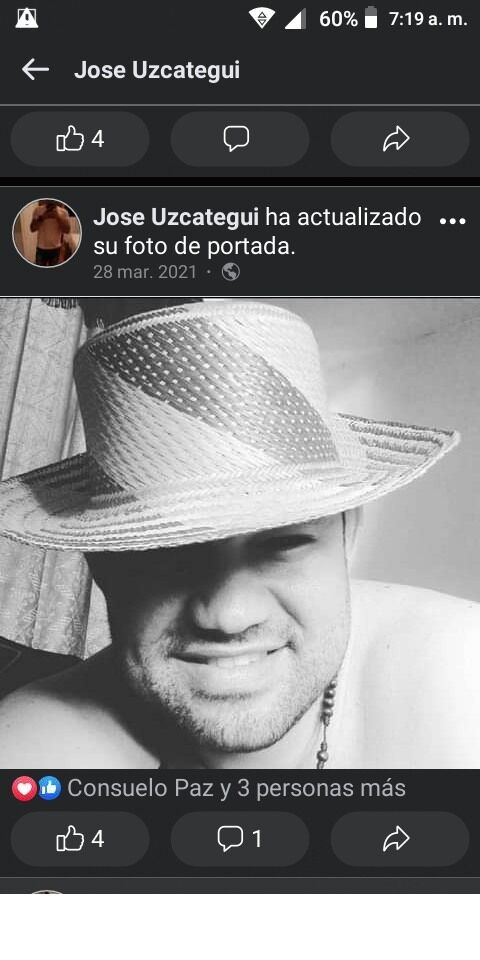The height and width of the screenshot is (960, 480).
Task: Open comments on the cover photo post
Action: point(239,839)
